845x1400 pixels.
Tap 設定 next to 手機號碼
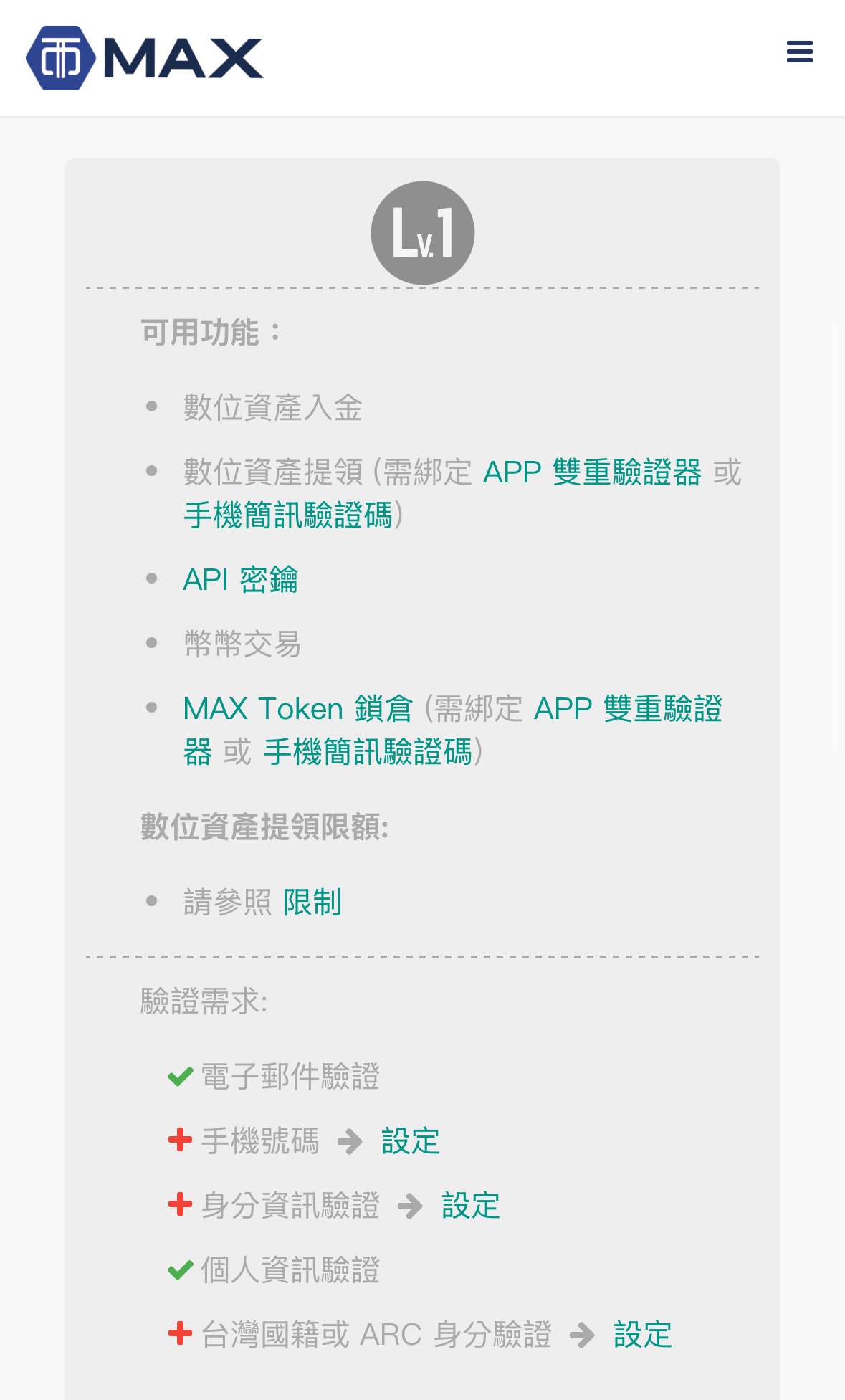(x=411, y=1141)
